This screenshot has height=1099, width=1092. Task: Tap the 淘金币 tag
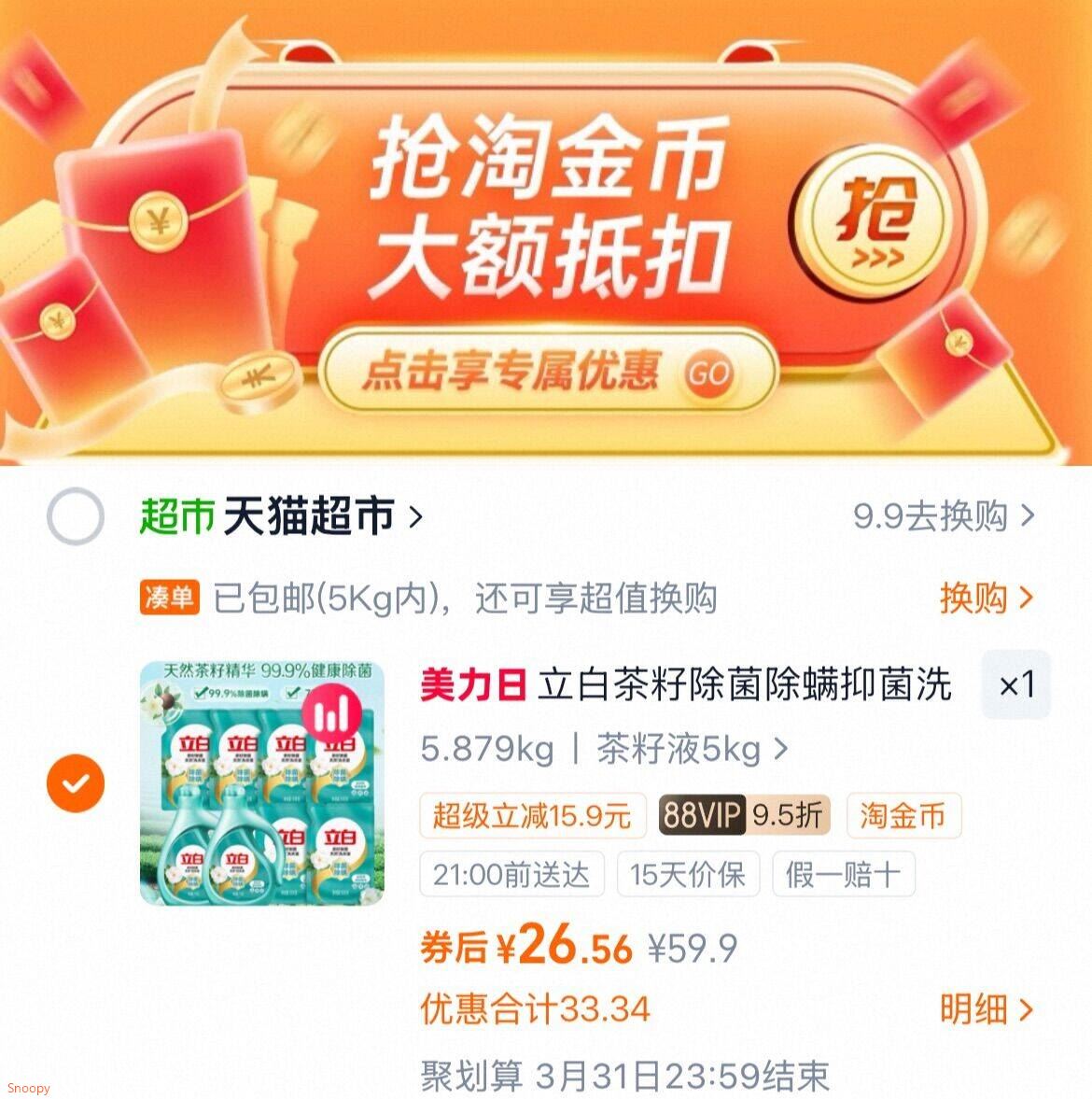[x=903, y=816]
